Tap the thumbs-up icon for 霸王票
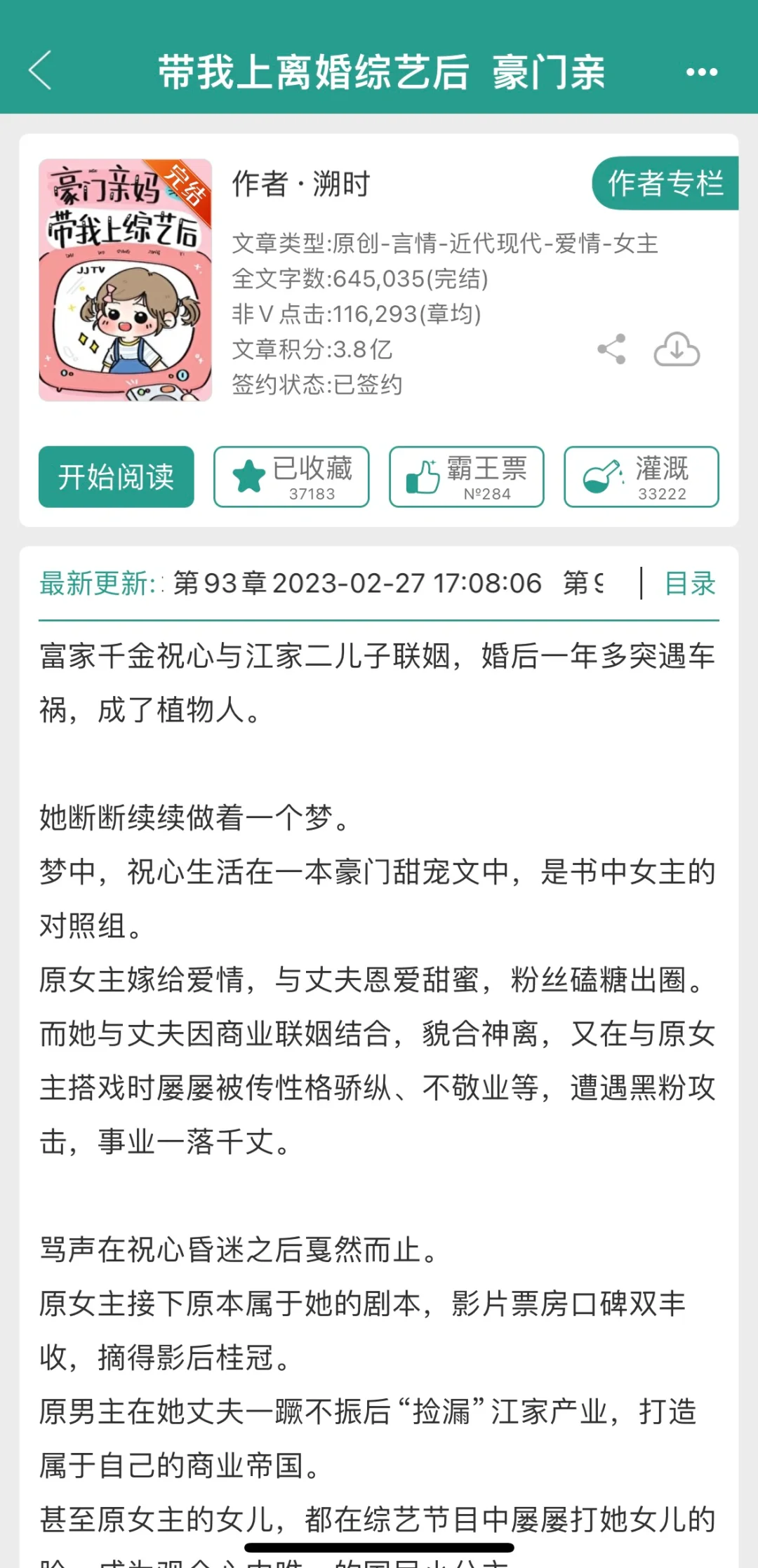 click(x=423, y=476)
